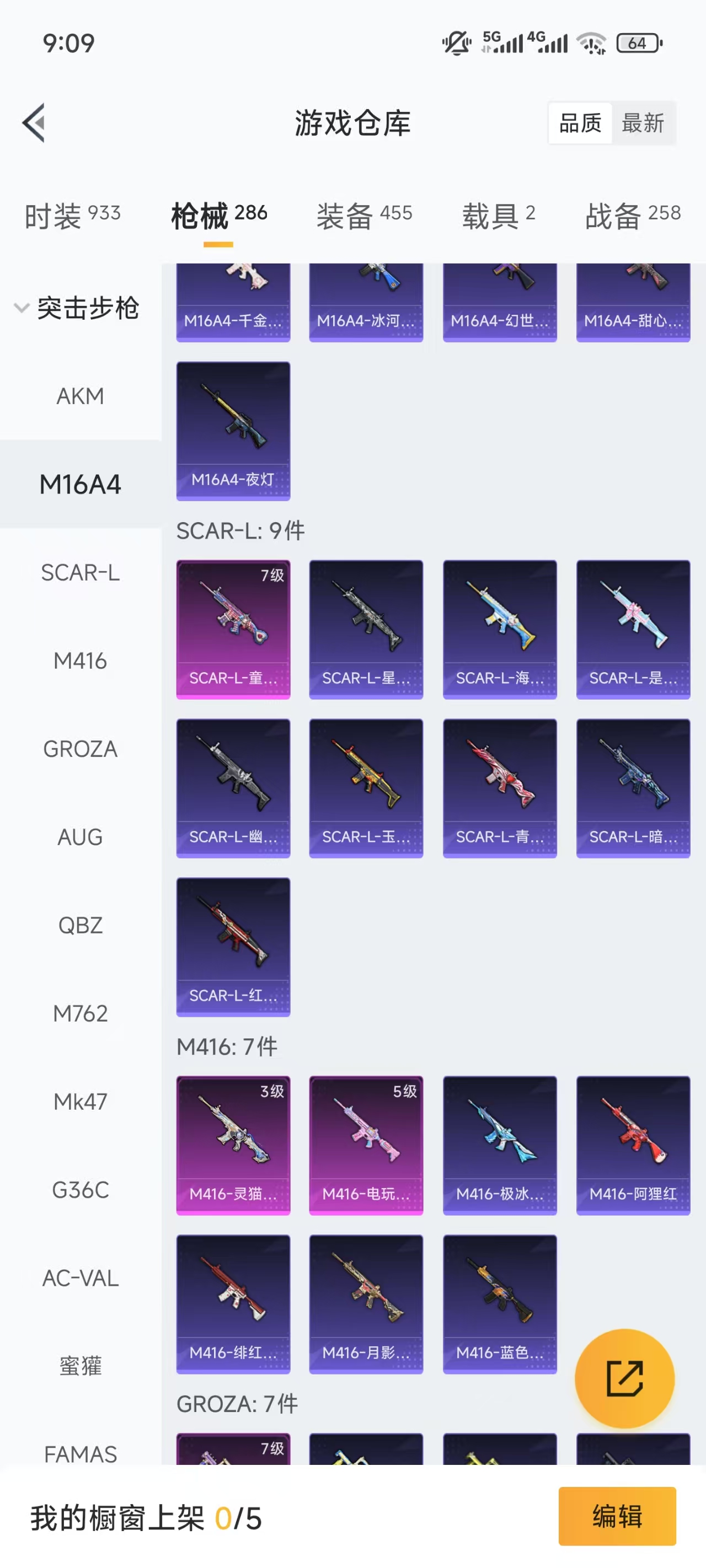706x1568 pixels.
Task: Open the 载具 tab
Action: (x=498, y=216)
